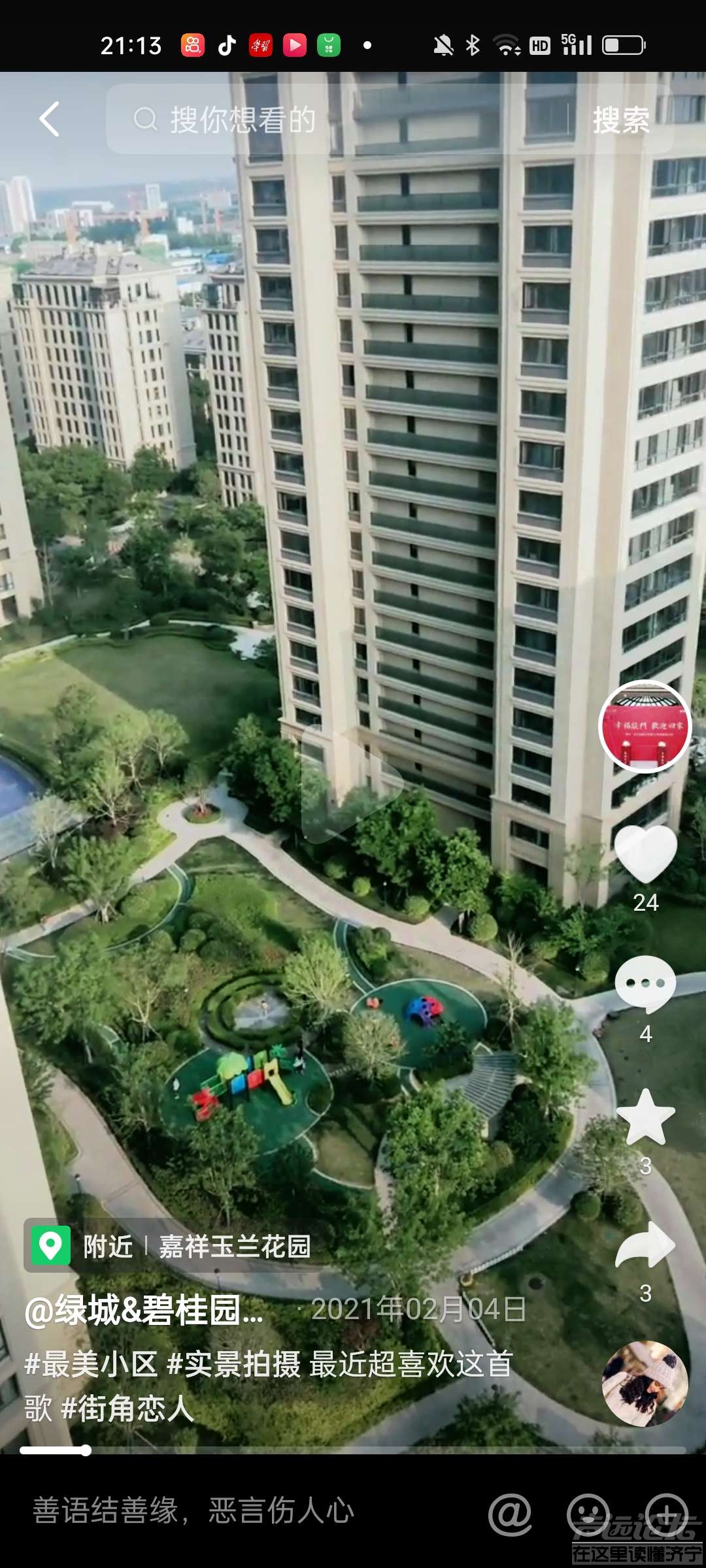Screen dimensions: 706x1568
Task: Mention someone with the @ icon
Action: click(x=510, y=1514)
